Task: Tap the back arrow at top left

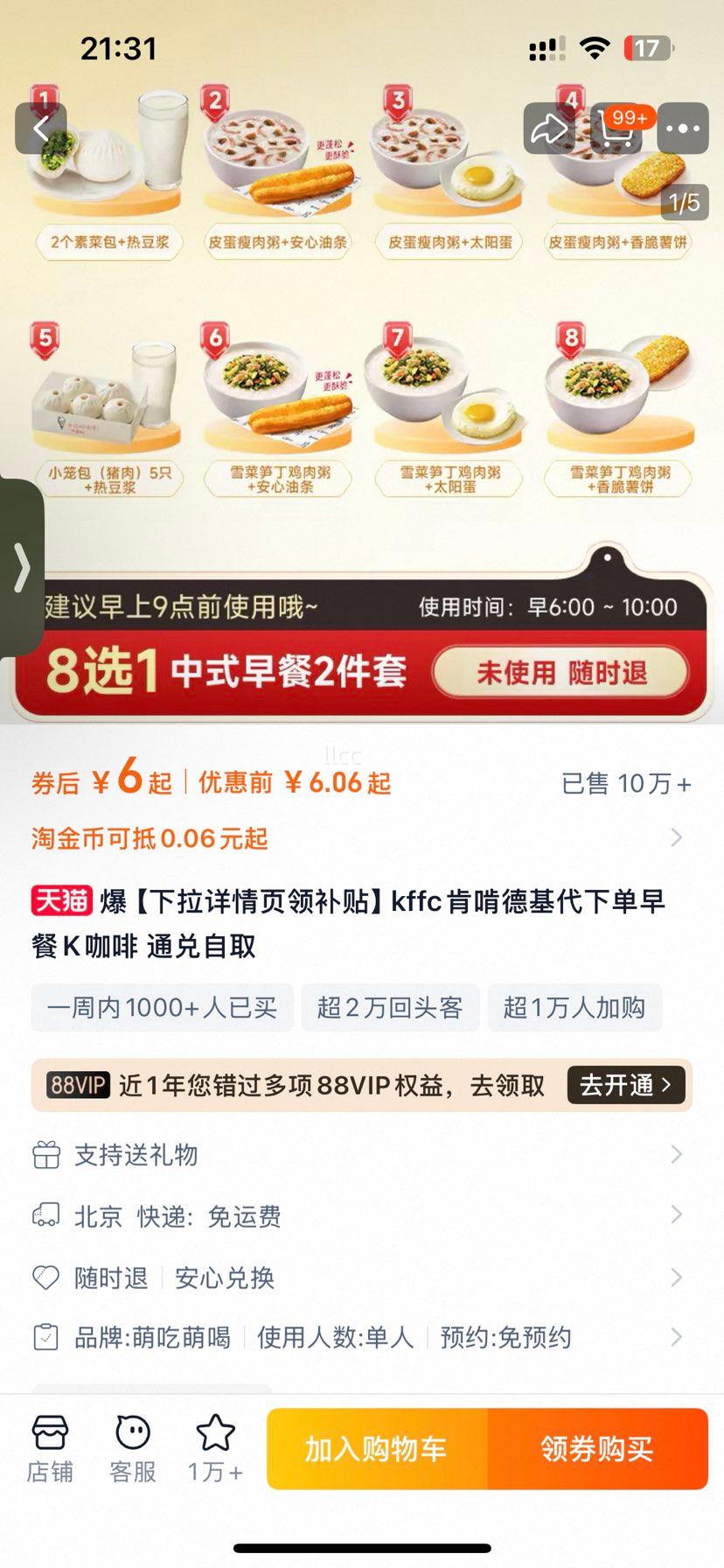Action: pyautogui.click(x=40, y=128)
